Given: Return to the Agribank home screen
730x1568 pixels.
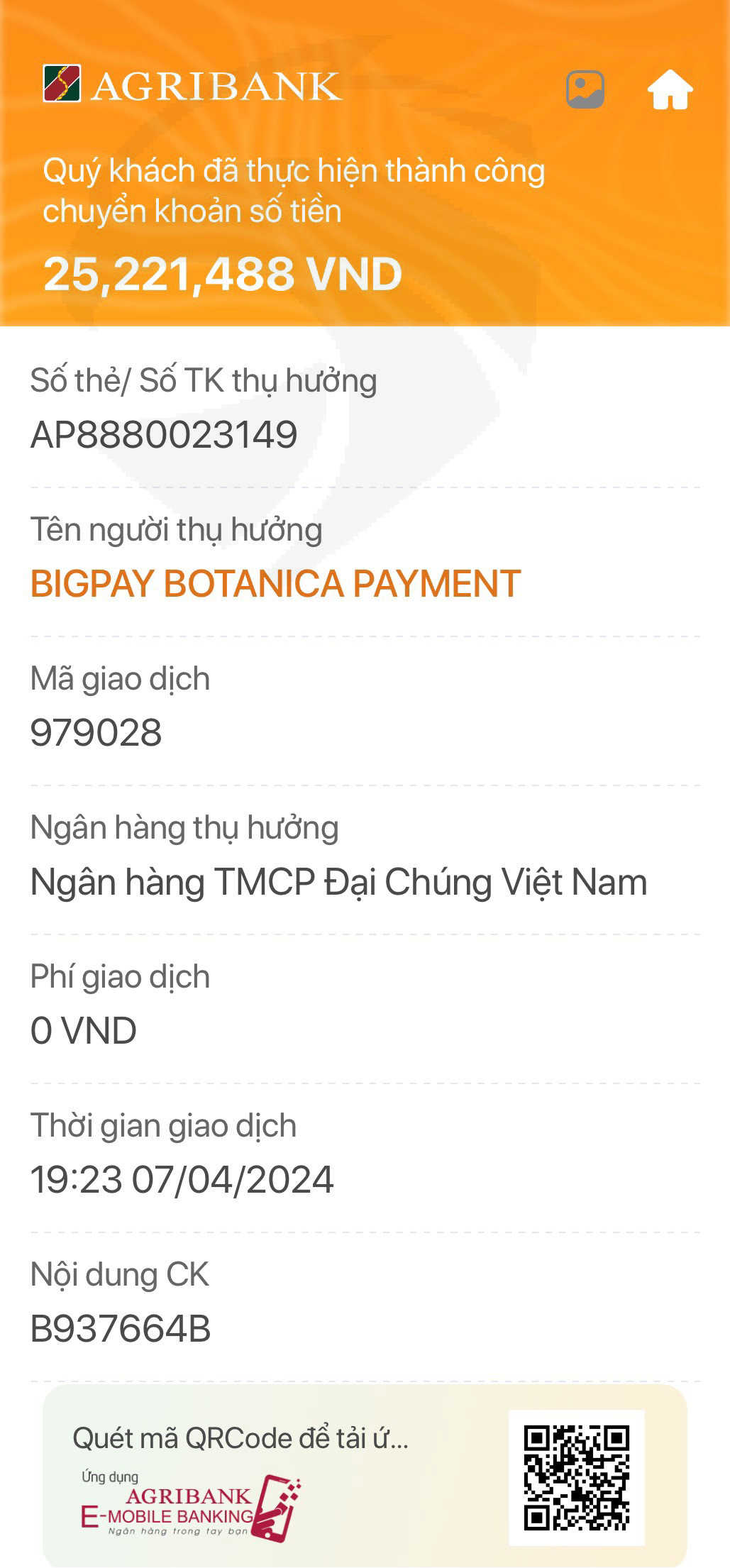Looking at the screenshot, I should tap(670, 89).
